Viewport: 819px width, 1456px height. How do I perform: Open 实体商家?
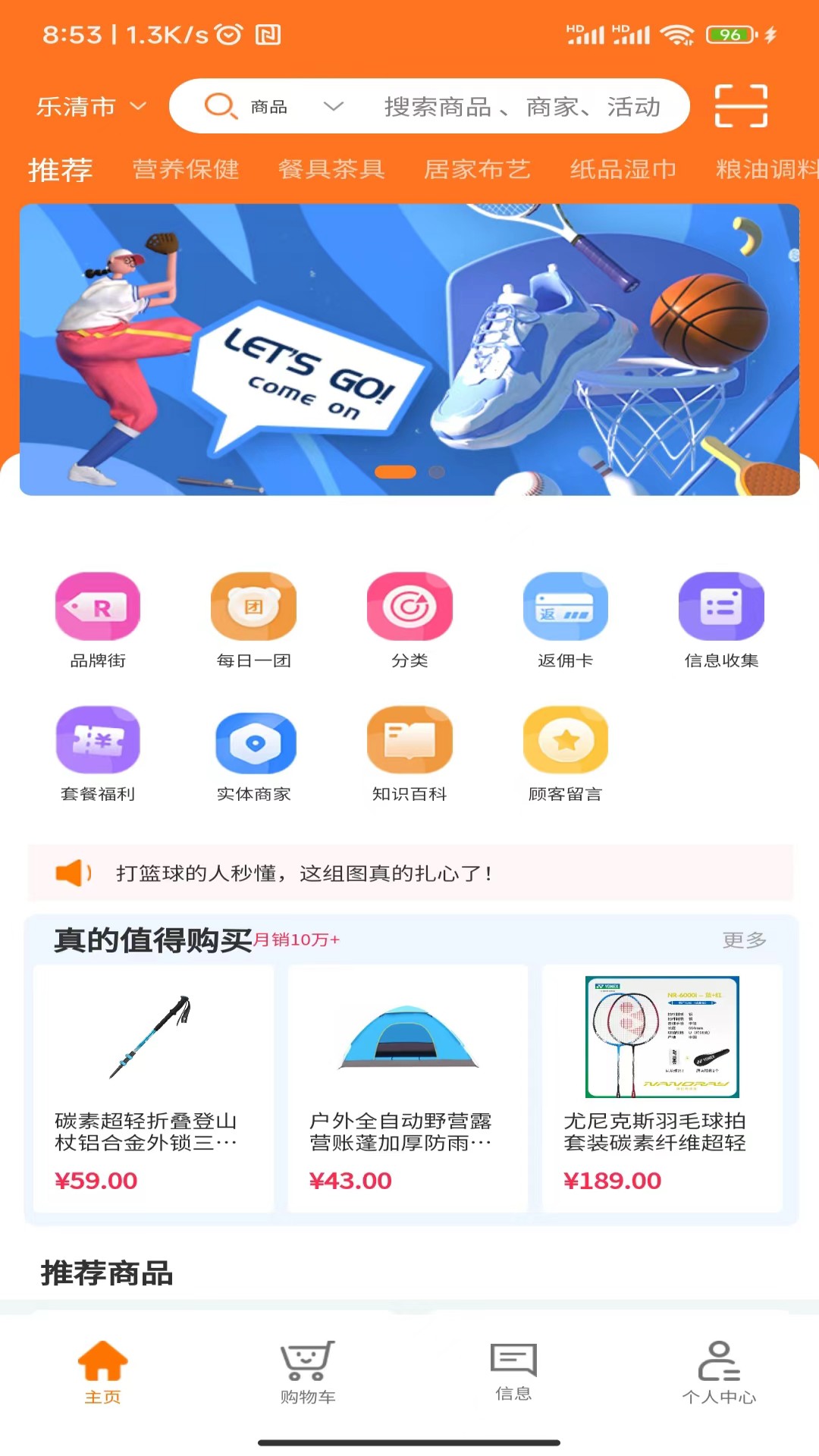(x=253, y=752)
